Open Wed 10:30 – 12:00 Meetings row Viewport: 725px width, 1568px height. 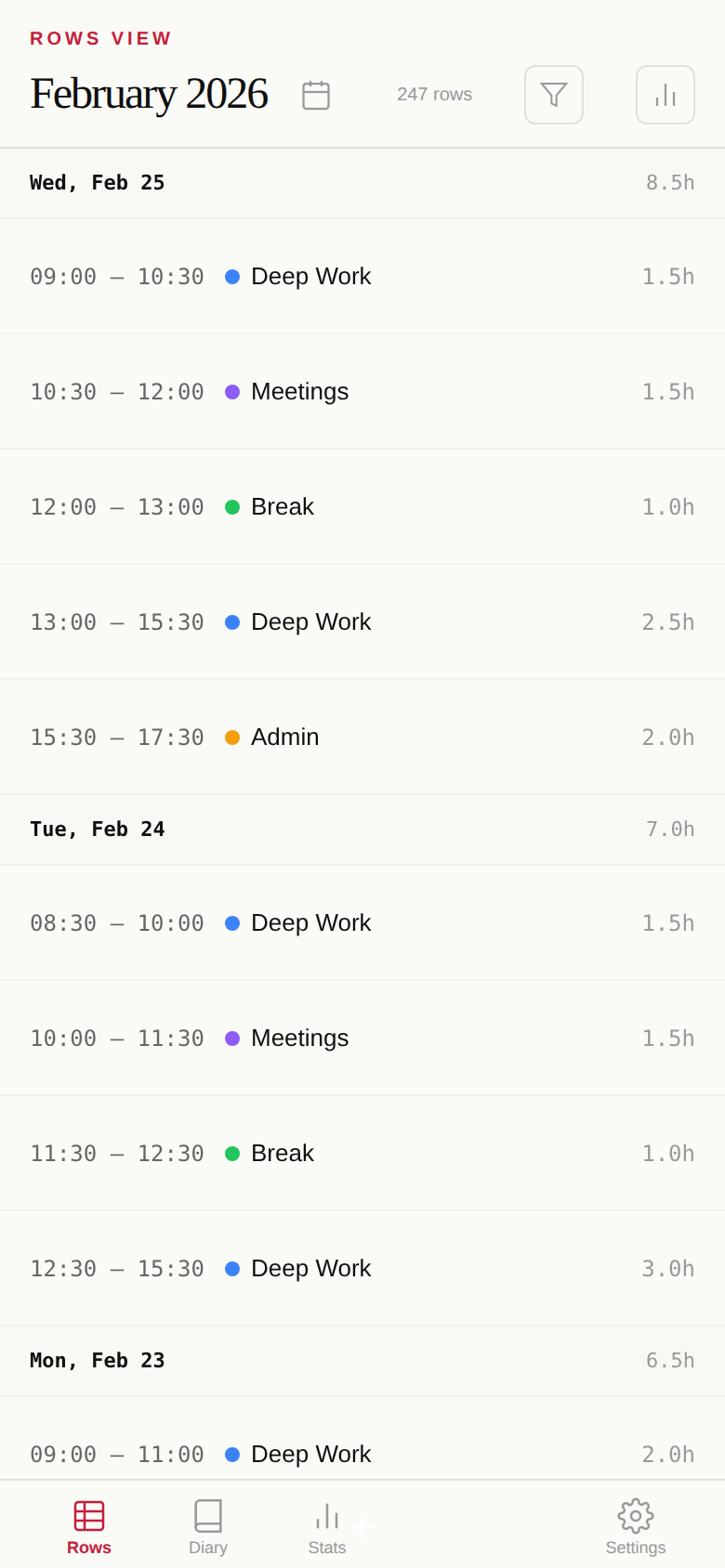(362, 392)
